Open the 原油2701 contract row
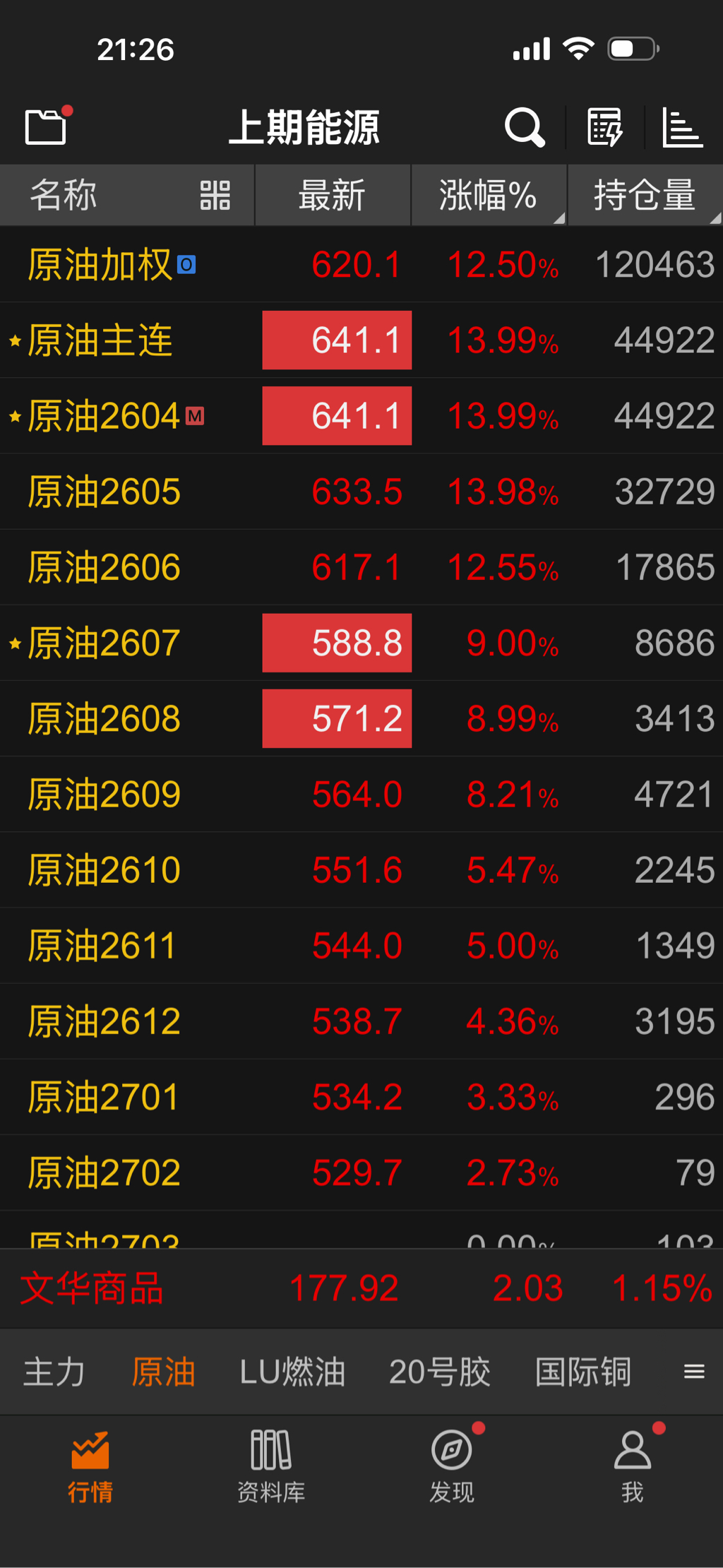Viewport: 723px width, 1568px height. pos(104,1097)
